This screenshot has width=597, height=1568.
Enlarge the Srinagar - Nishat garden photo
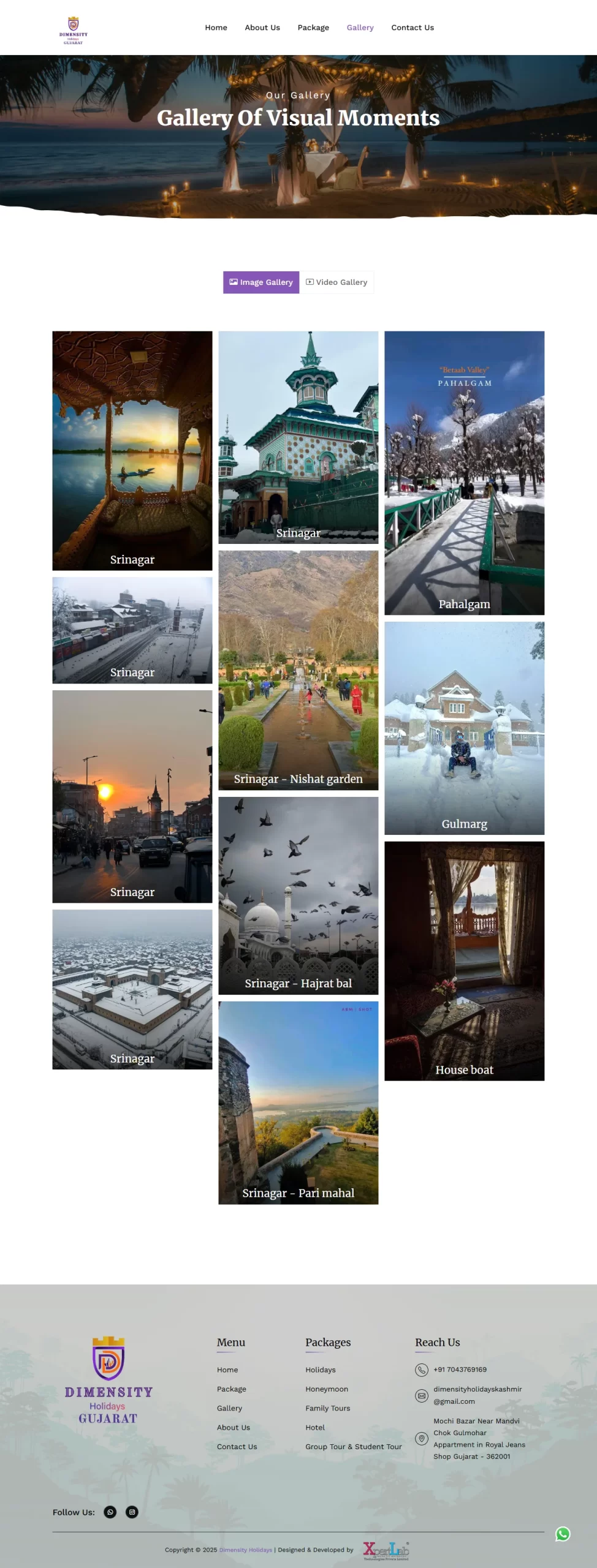pyautogui.click(x=298, y=670)
